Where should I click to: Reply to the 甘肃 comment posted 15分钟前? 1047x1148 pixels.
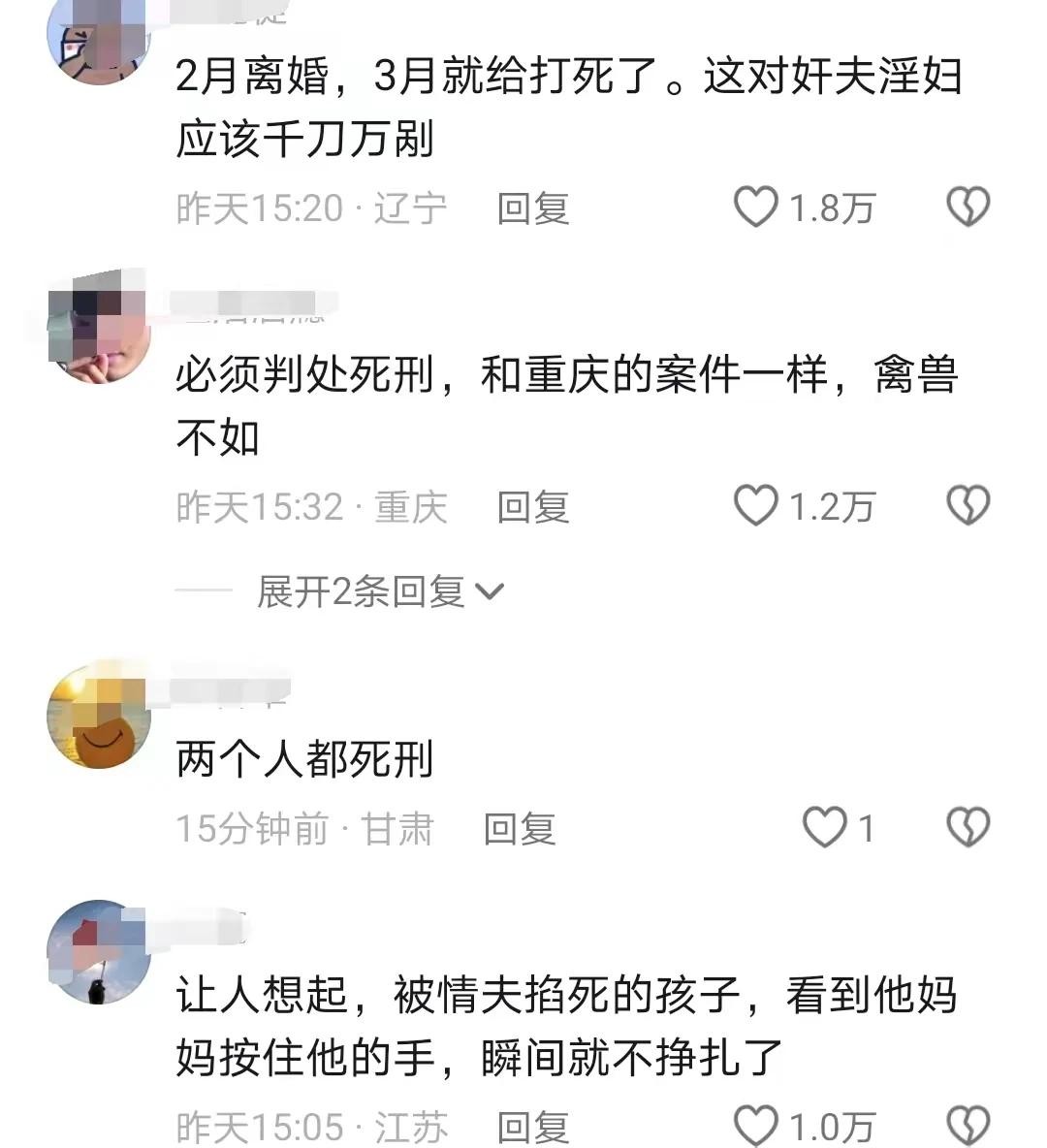[520, 829]
